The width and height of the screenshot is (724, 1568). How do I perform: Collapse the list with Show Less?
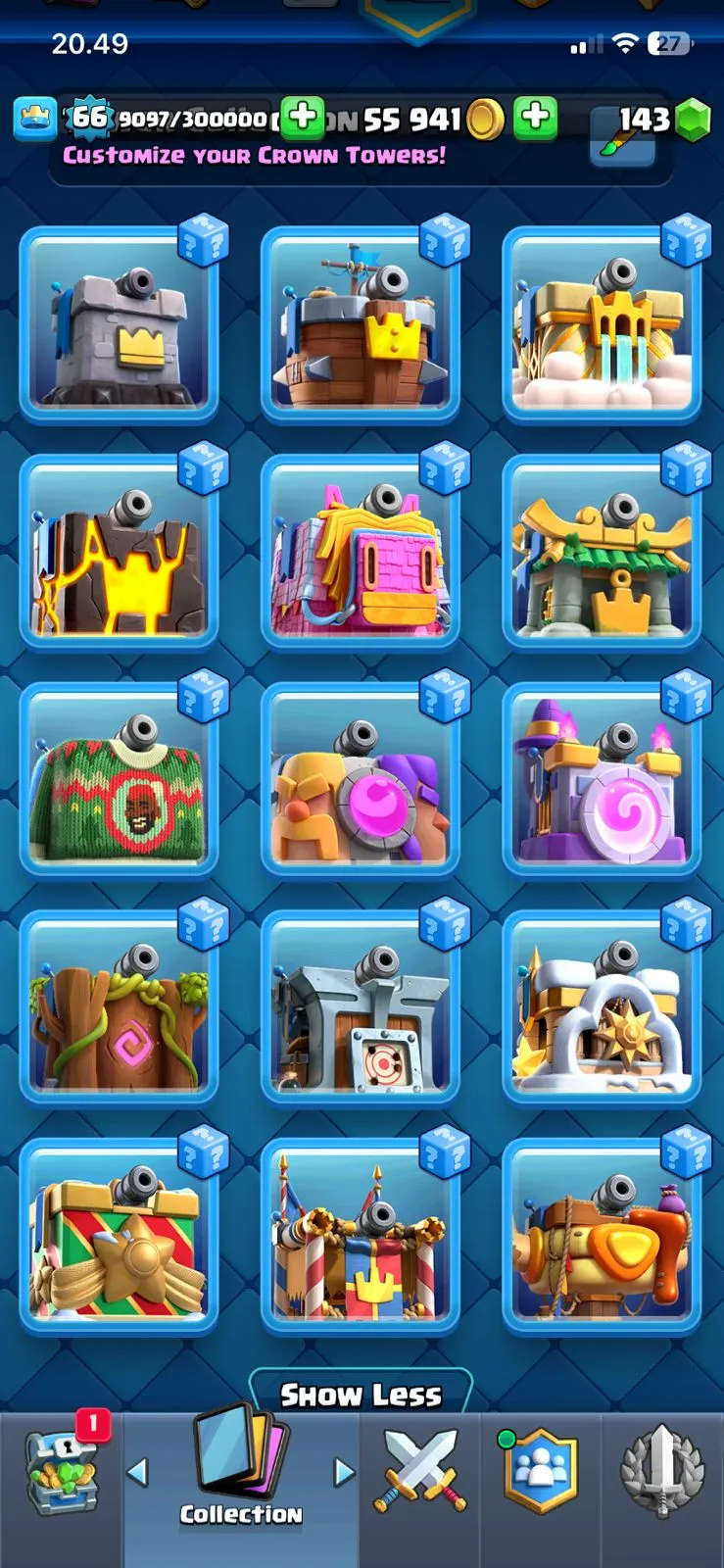[361, 1394]
